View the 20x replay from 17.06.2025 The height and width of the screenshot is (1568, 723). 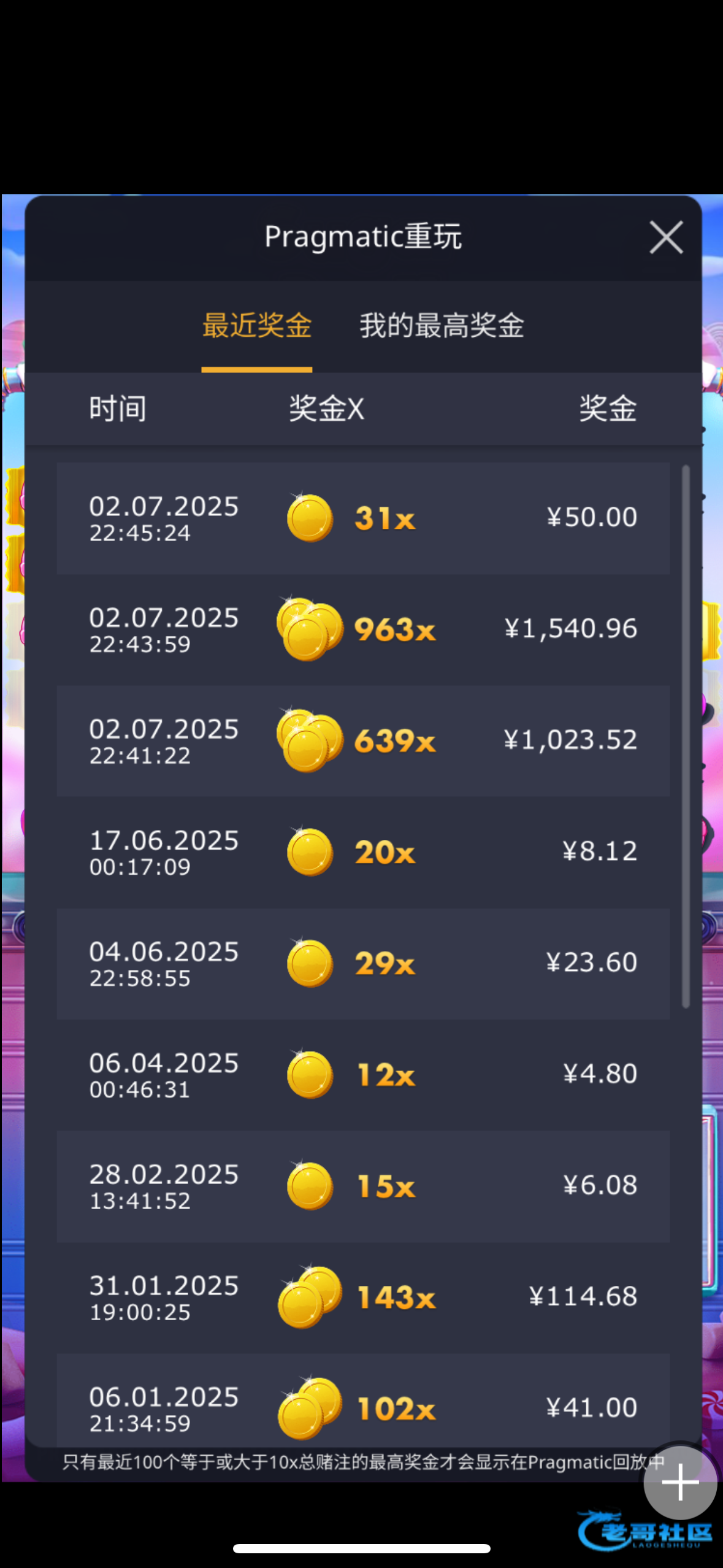(x=363, y=853)
